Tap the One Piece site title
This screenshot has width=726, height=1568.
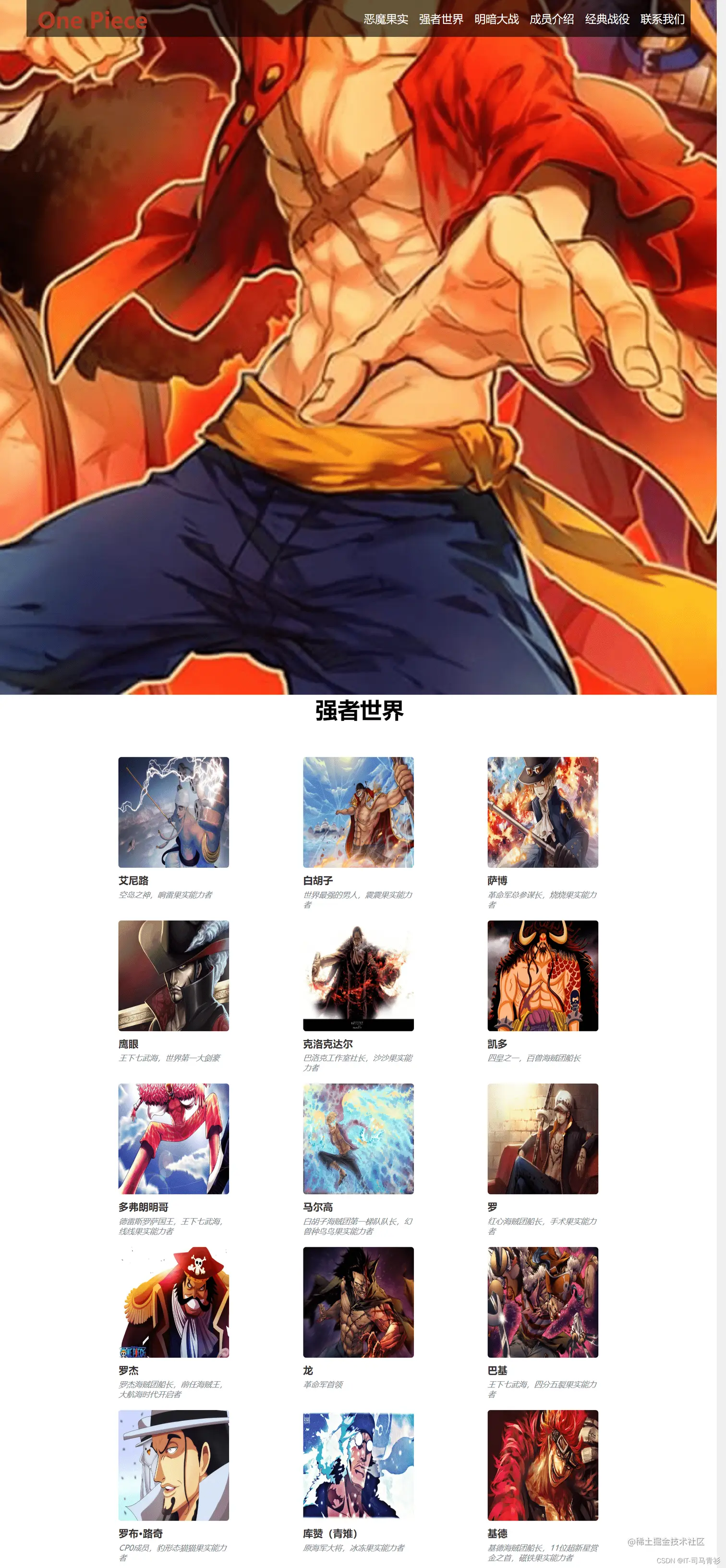(x=93, y=21)
